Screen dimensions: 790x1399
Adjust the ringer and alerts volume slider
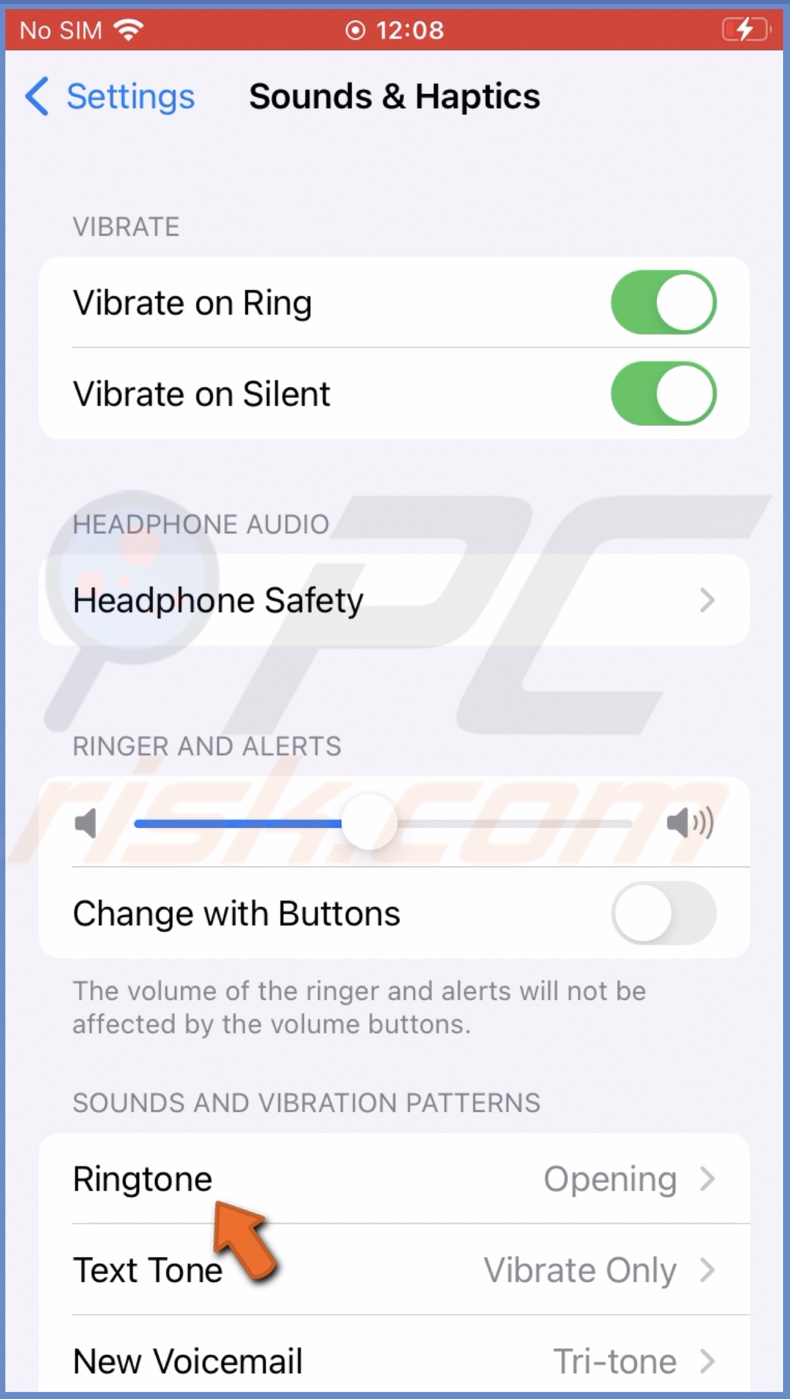point(368,822)
